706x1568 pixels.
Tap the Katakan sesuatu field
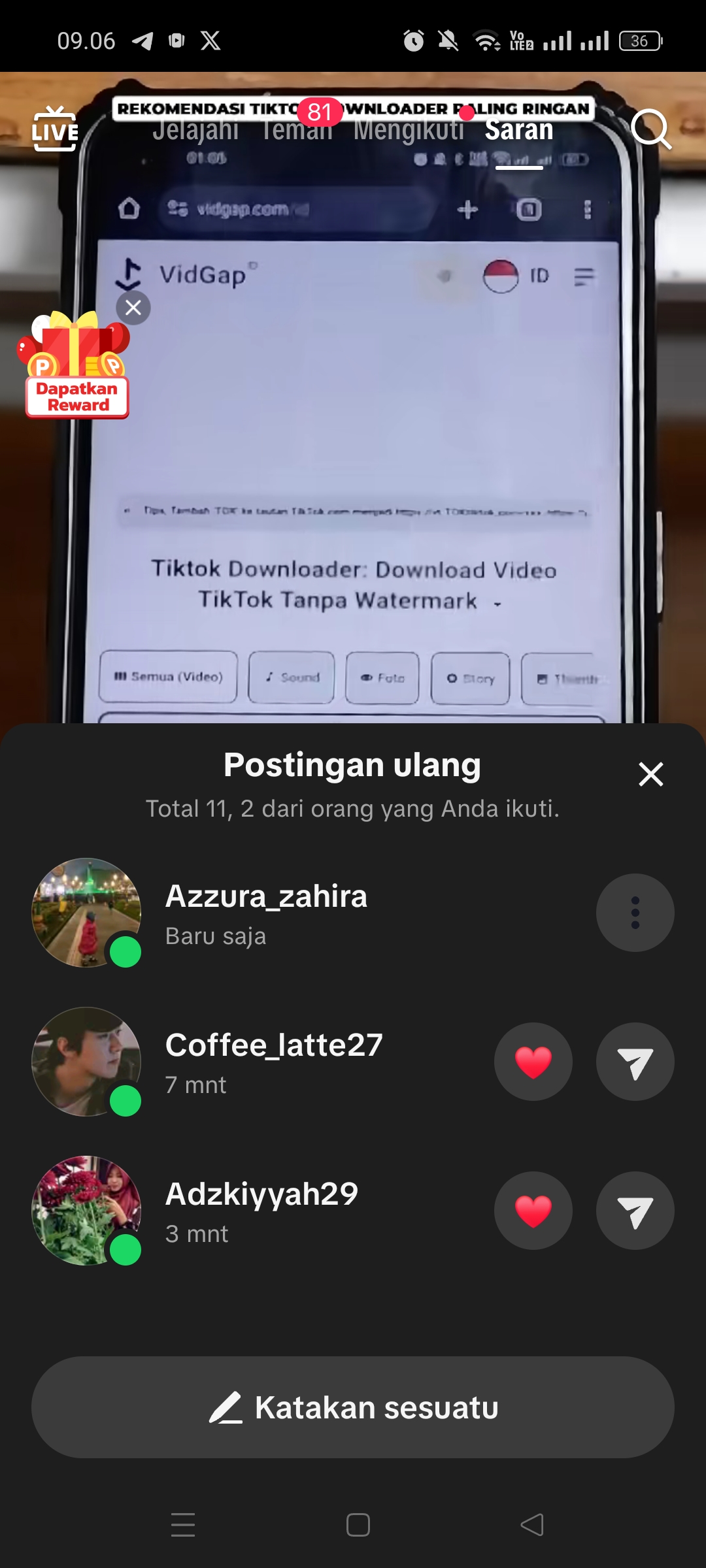(353, 1407)
